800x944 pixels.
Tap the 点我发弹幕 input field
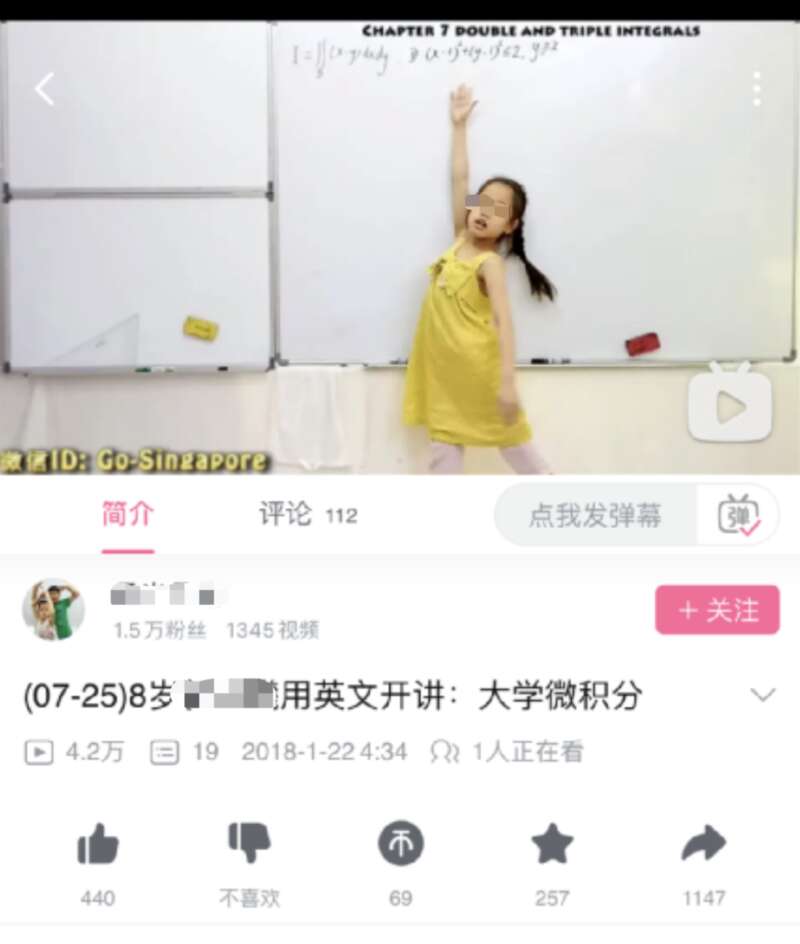pyautogui.click(x=595, y=515)
